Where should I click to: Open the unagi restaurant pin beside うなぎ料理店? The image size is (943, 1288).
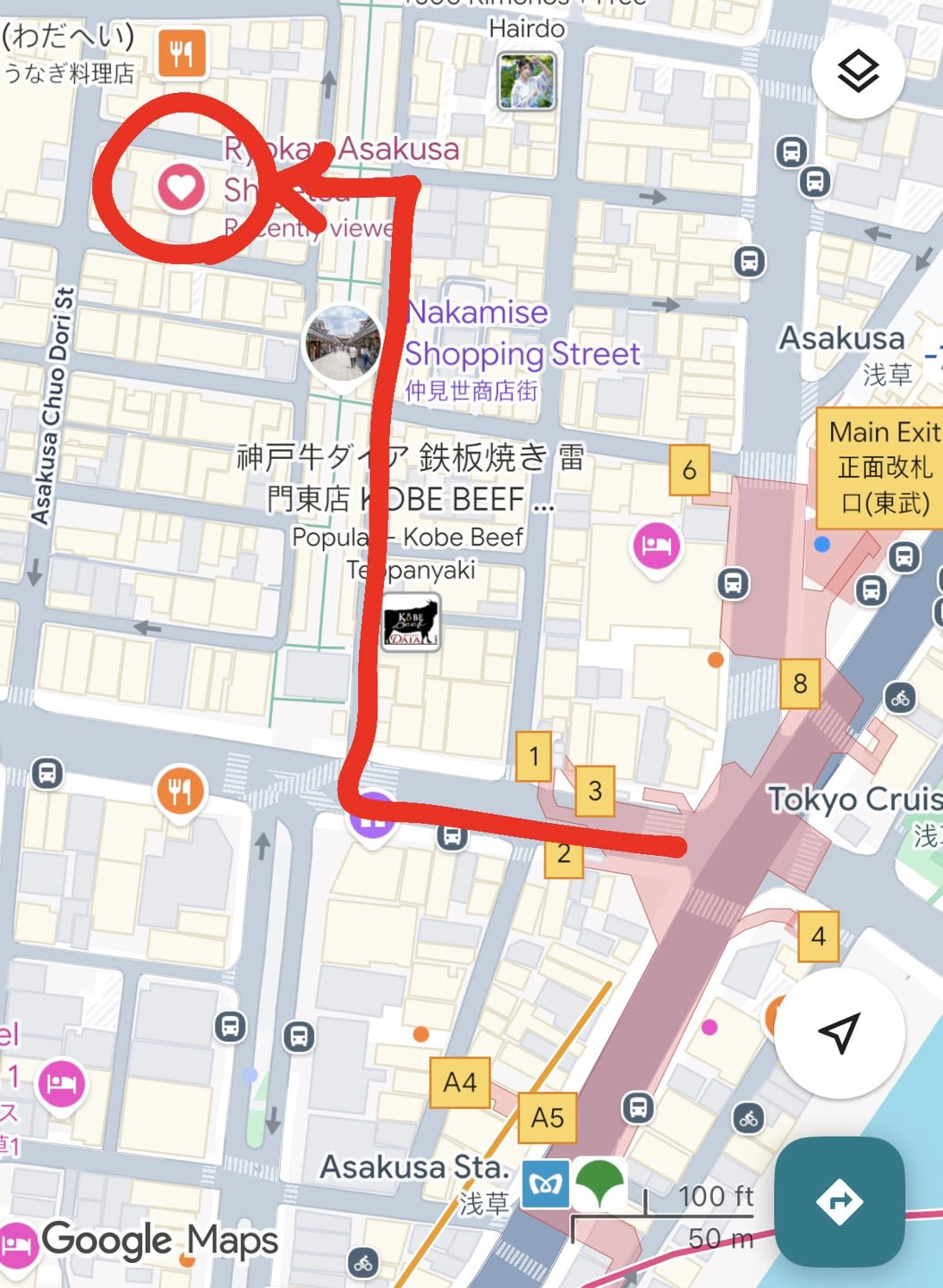click(x=182, y=55)
